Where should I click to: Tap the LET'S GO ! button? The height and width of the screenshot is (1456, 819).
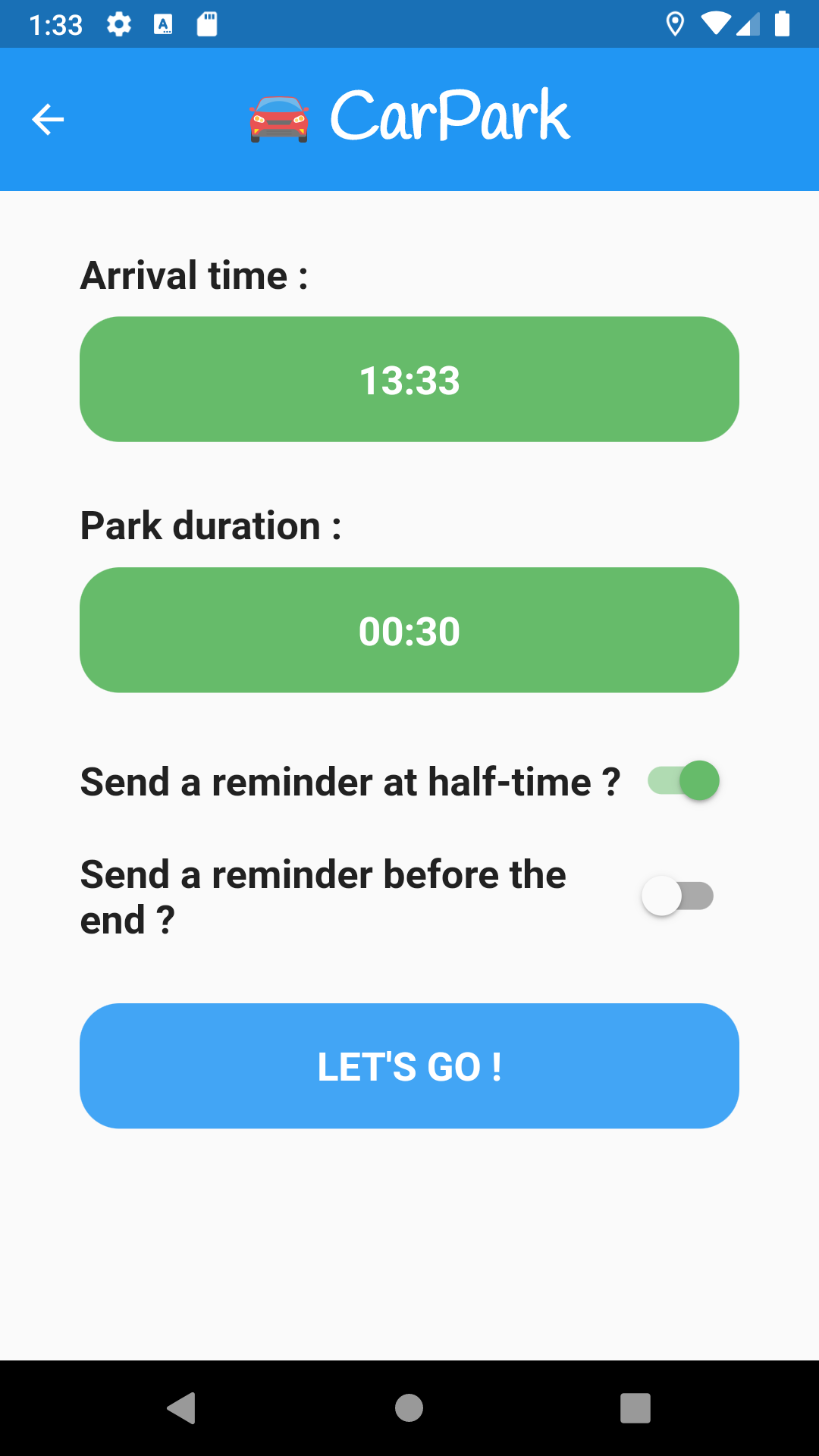point(409,1066)
